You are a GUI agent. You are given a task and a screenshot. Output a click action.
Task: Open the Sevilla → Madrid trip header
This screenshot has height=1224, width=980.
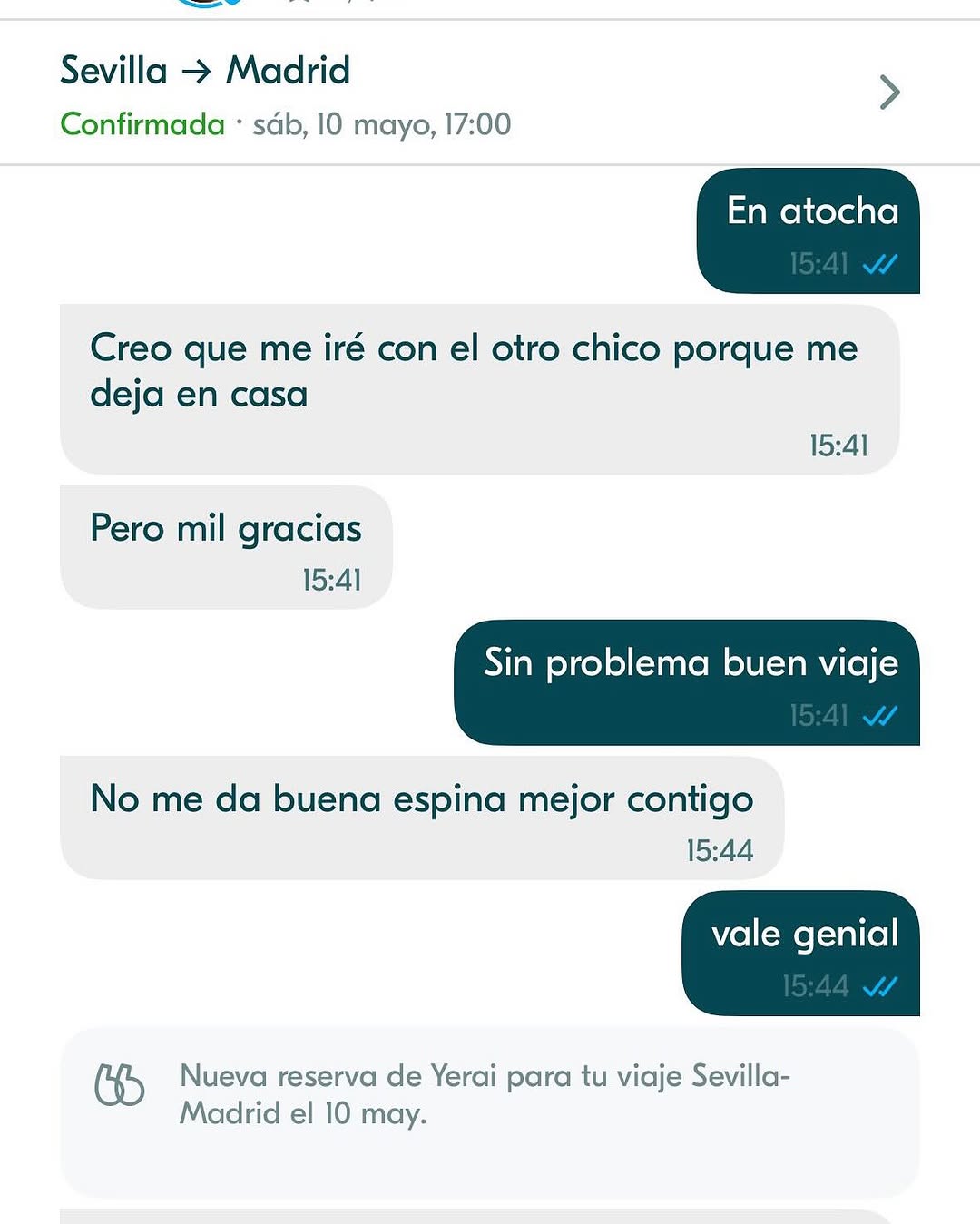207,70
